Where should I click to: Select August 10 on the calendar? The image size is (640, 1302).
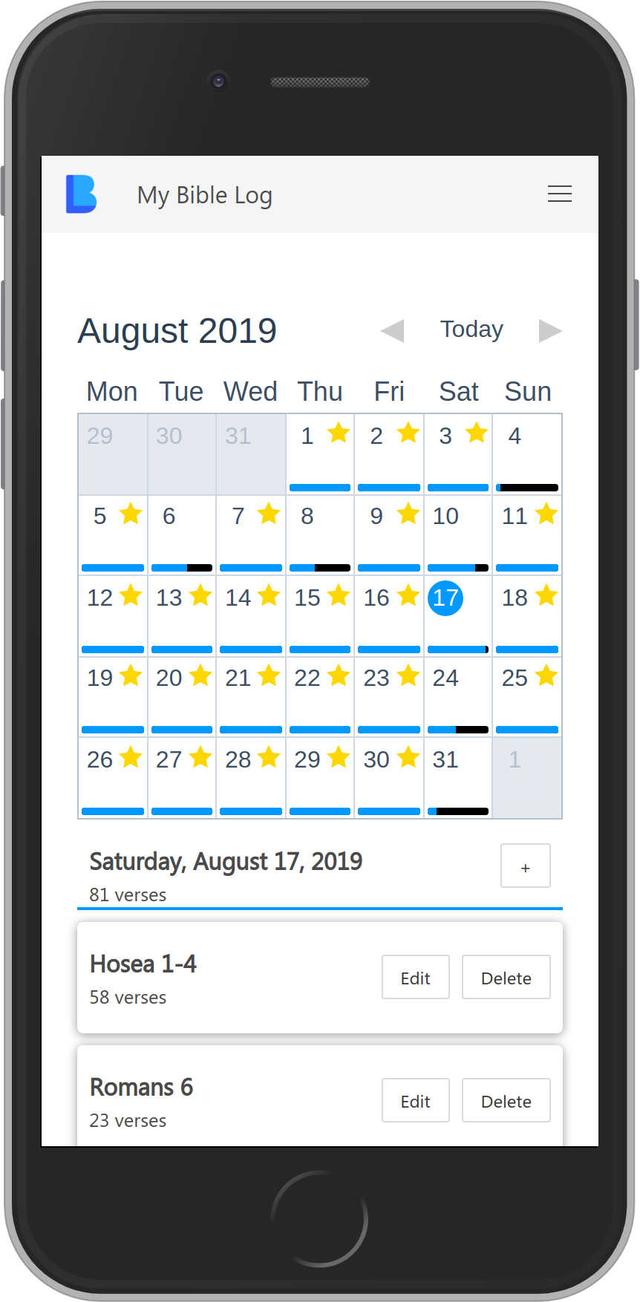coord(458,534)
